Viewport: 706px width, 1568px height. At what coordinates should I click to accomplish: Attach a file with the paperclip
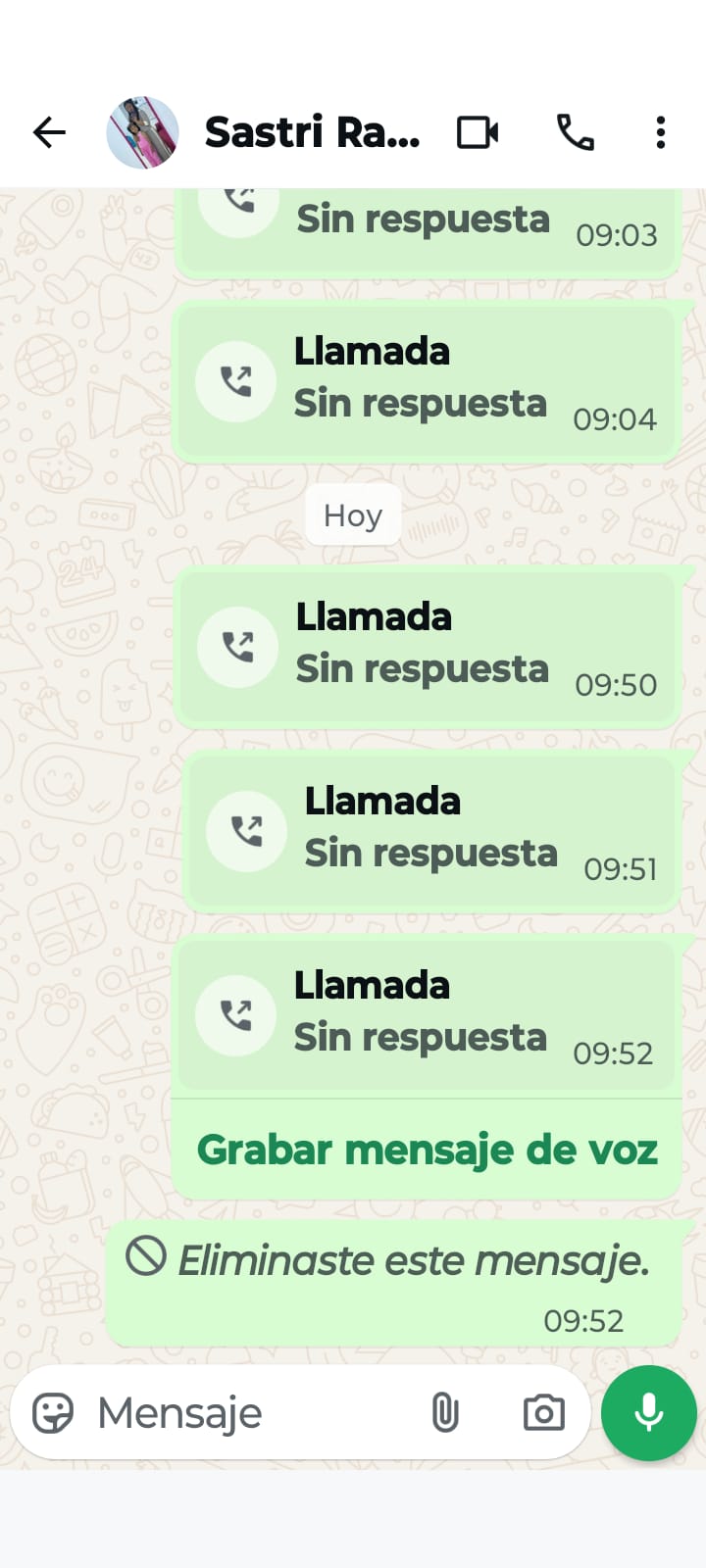tap(445, 1413)
